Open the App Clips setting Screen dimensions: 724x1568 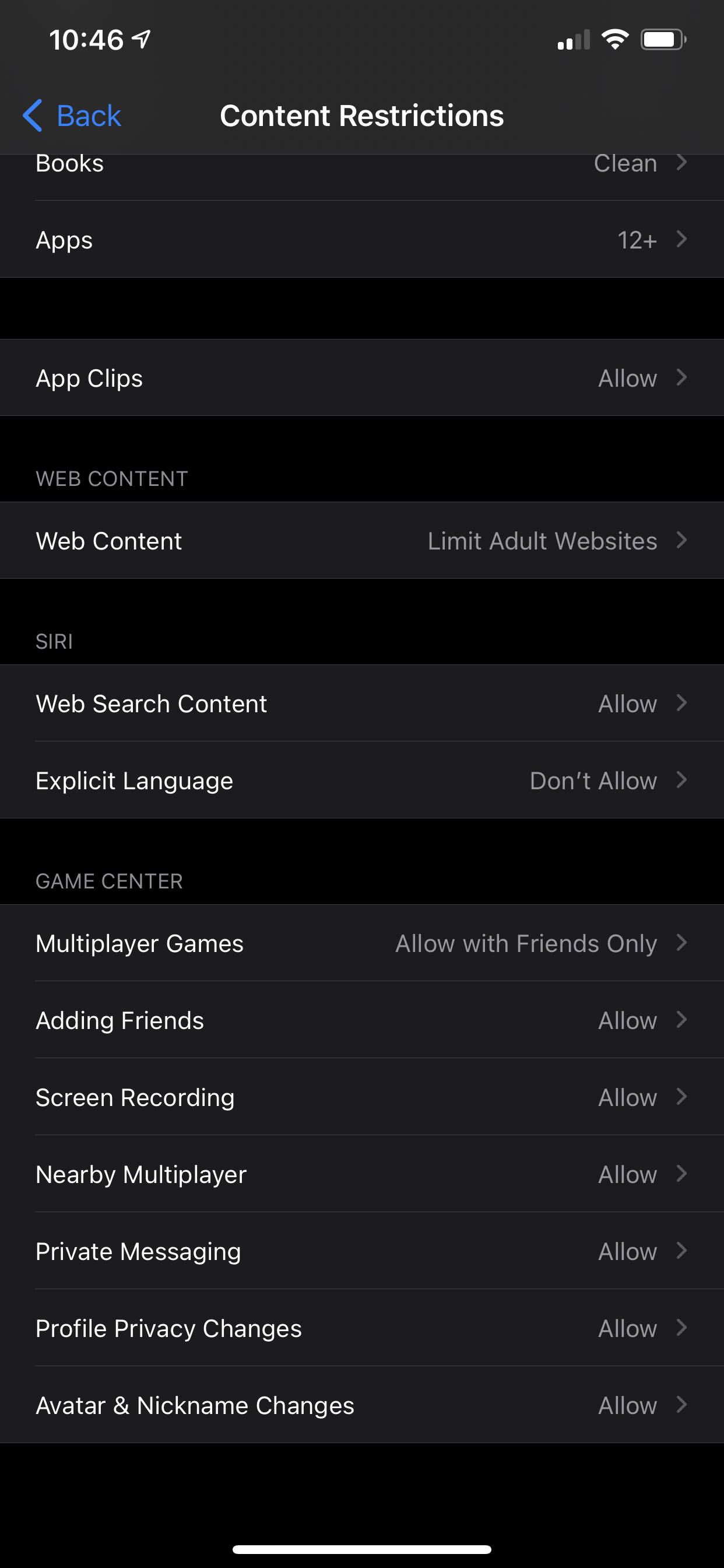coord(361,378)
